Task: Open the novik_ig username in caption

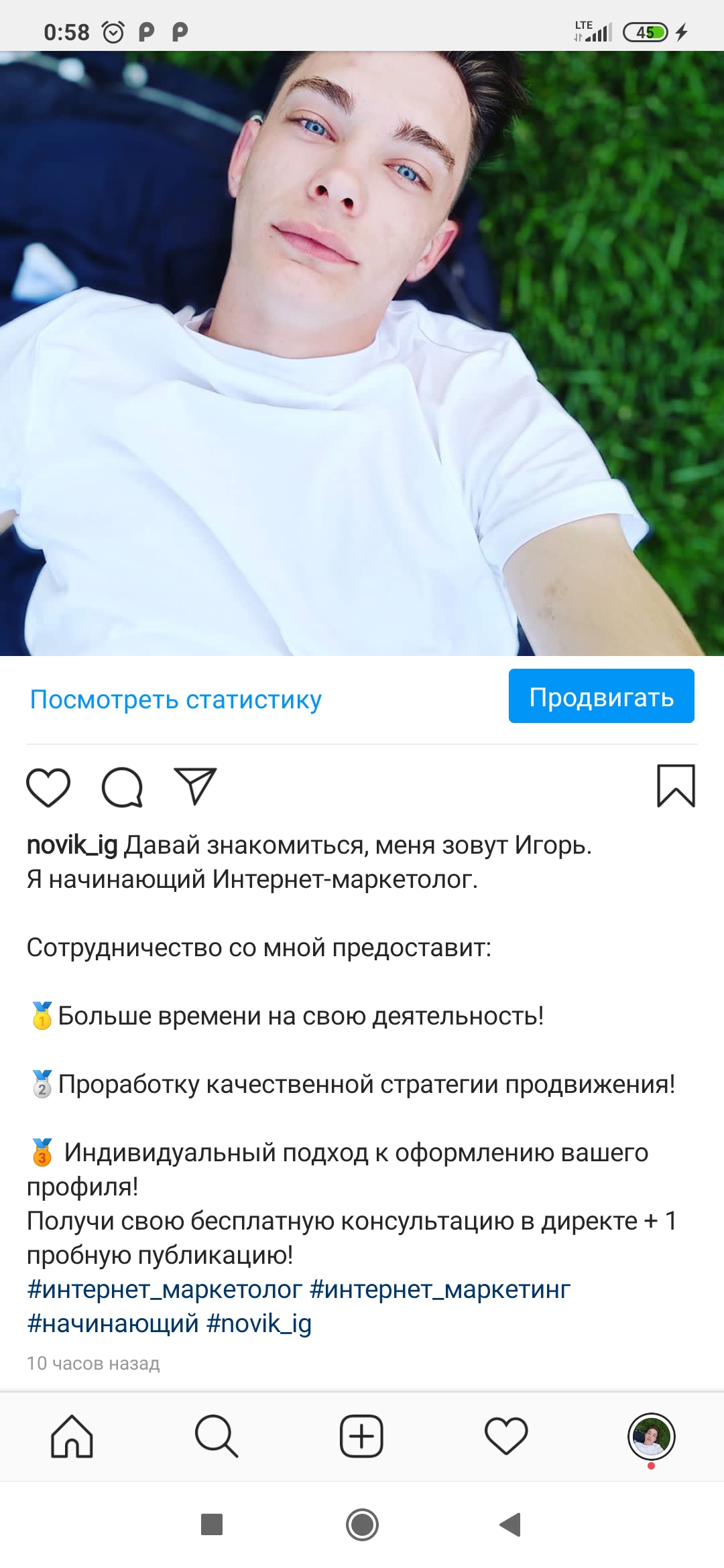Action: pos(72,845)
